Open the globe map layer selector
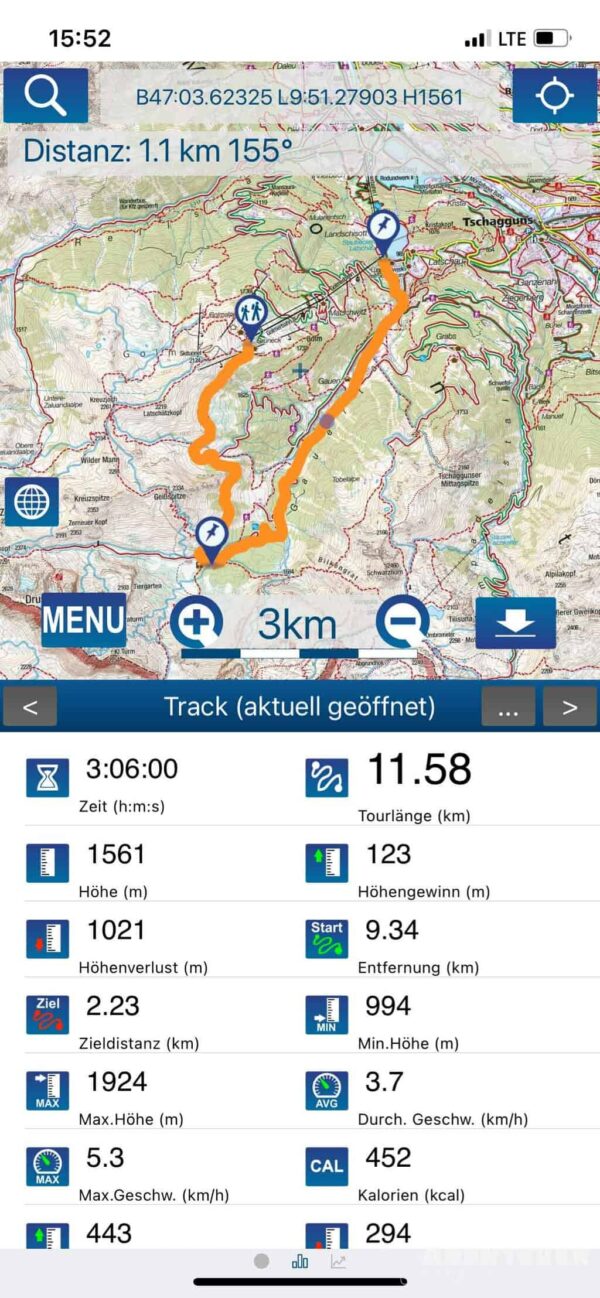 31,501
